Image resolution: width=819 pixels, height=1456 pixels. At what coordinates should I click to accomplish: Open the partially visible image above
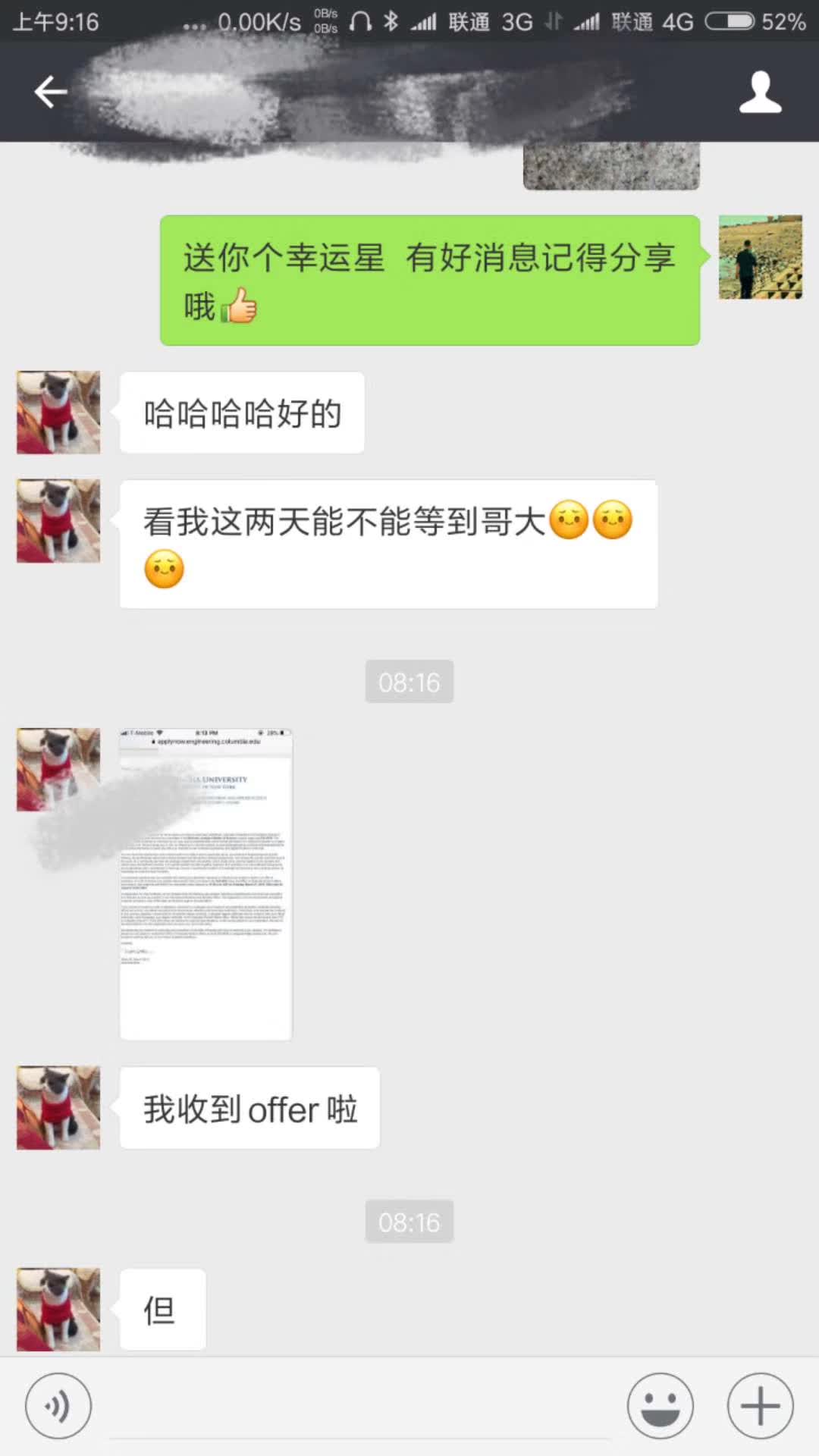click(610, 167)
